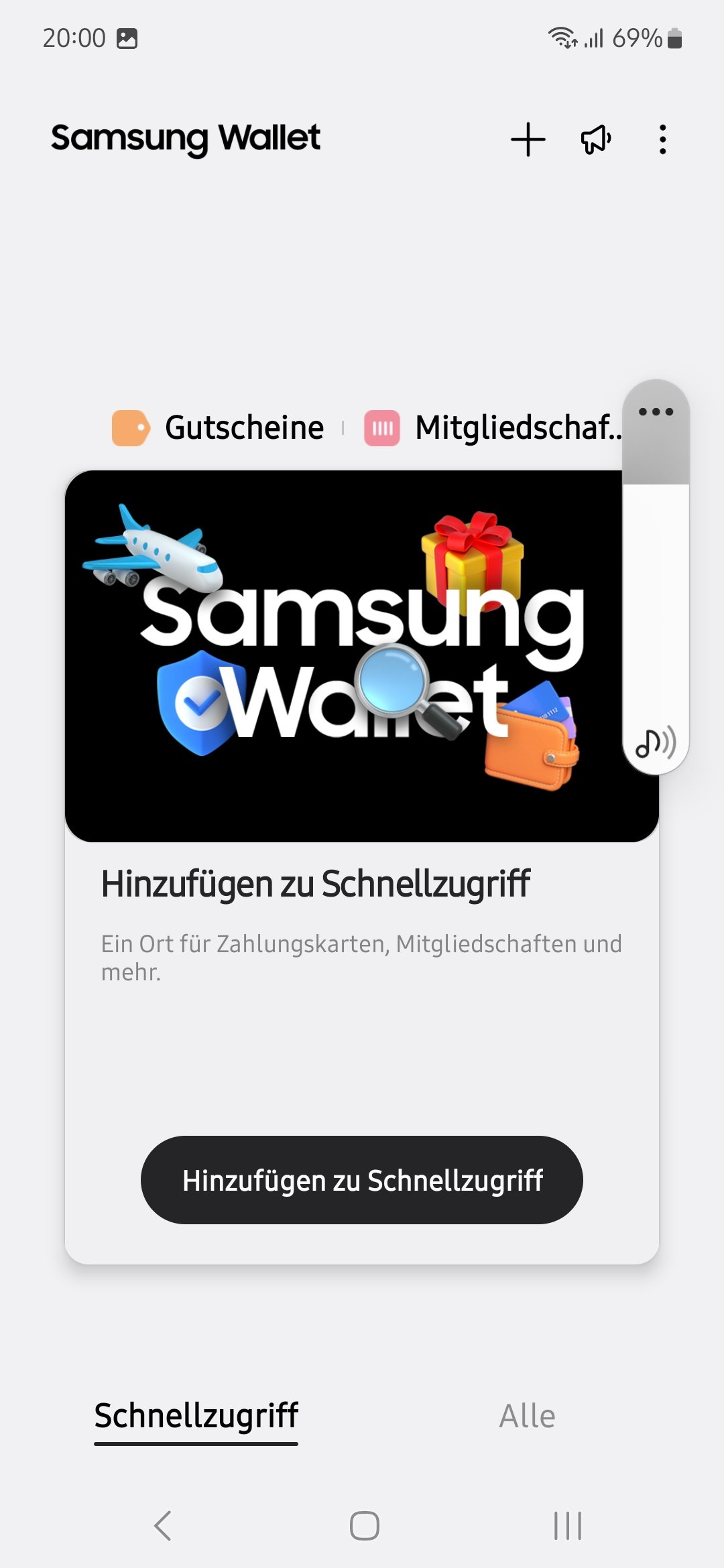Select the Schnellzugriff tab
Image resolution: width=724 pixels, height=1568 pixels.
tap(196, 1416)
